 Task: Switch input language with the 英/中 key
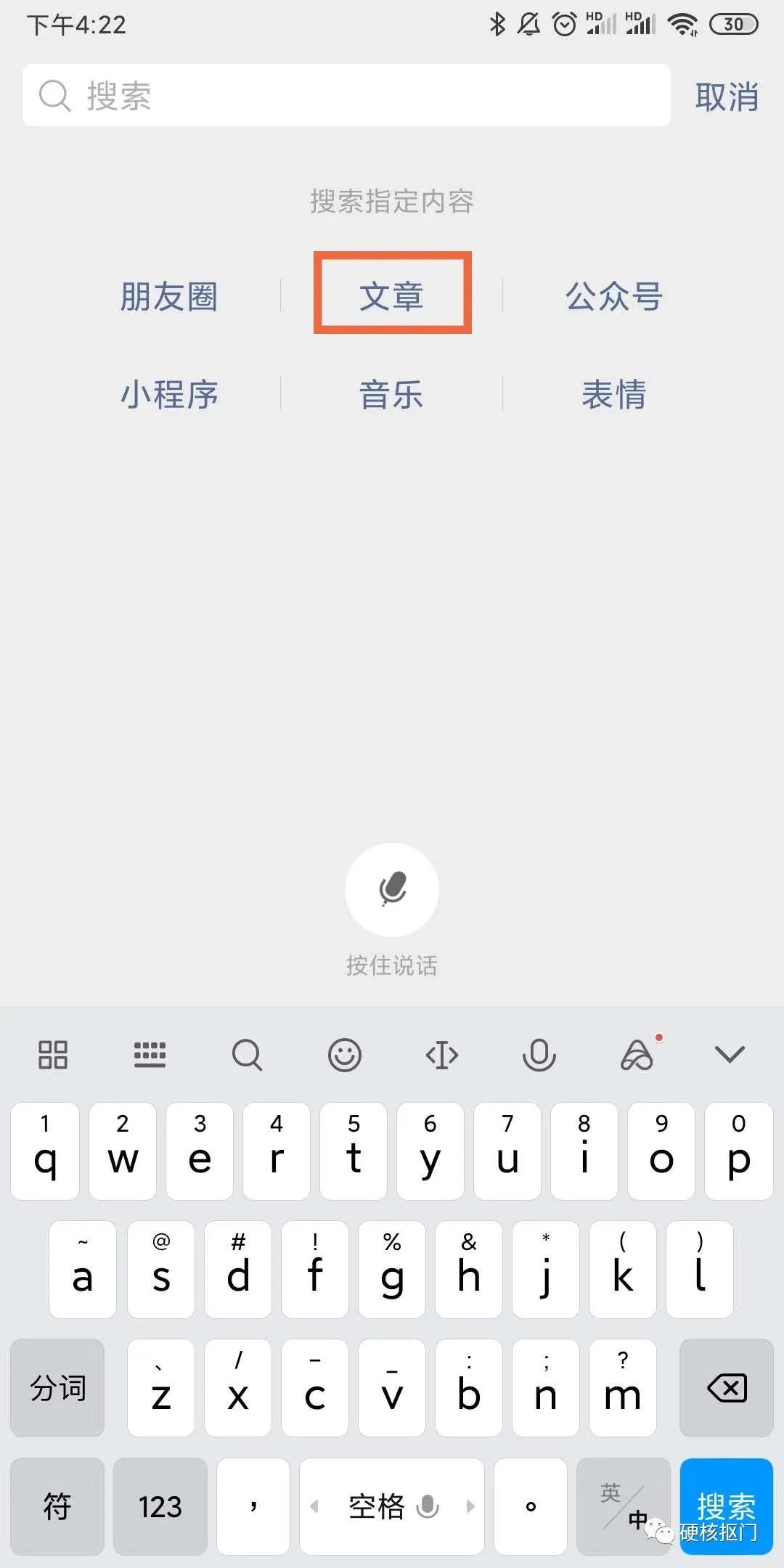click(x=623, y=1507)
